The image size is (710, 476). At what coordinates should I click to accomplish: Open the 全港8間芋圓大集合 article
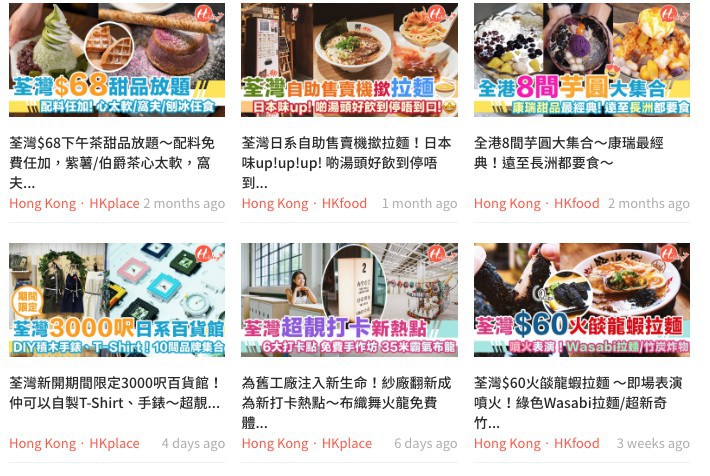coord(582,60)
